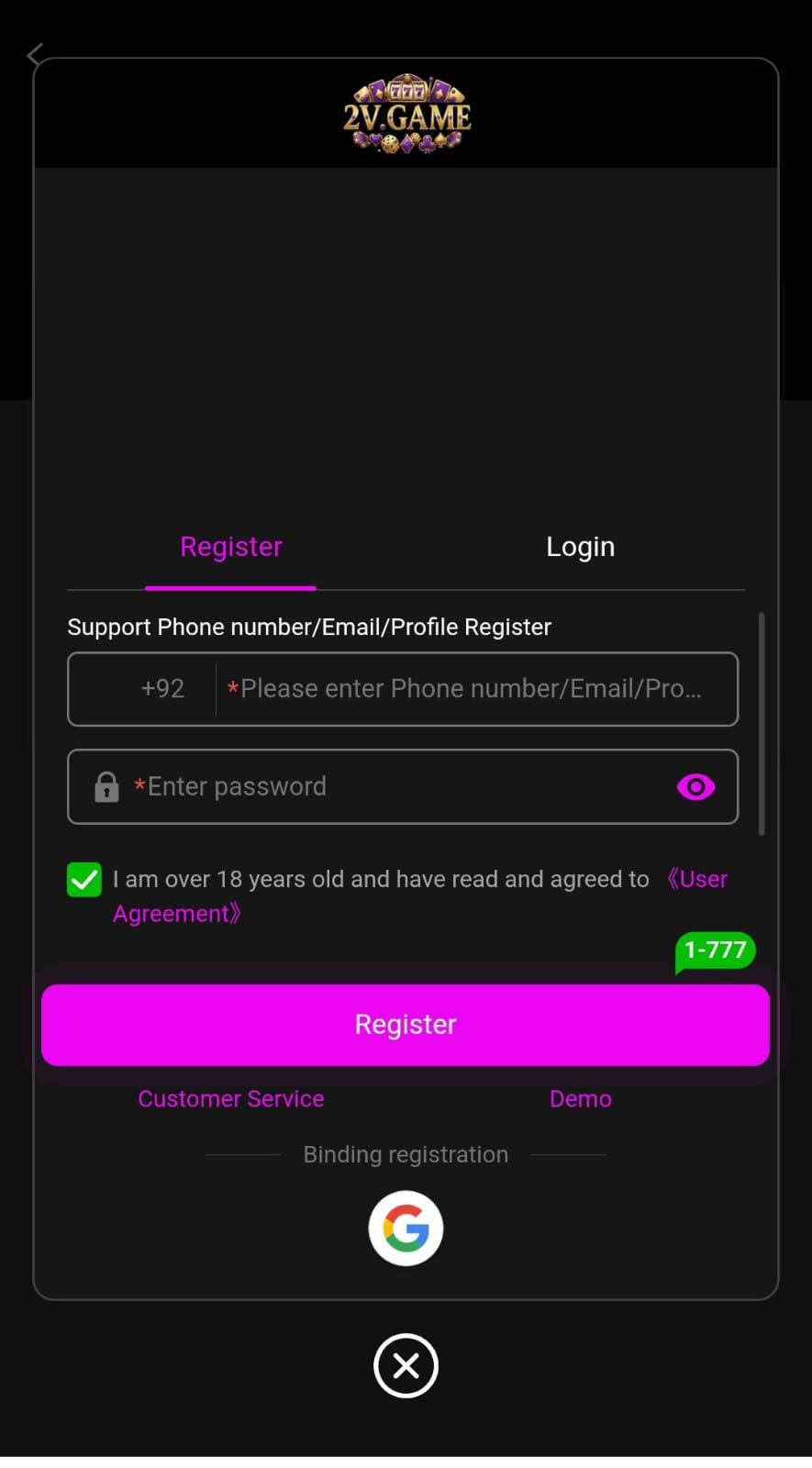Click the 1-777 chat badge
This screenshot has width=812, height=1468.
[x=715, y=951]
